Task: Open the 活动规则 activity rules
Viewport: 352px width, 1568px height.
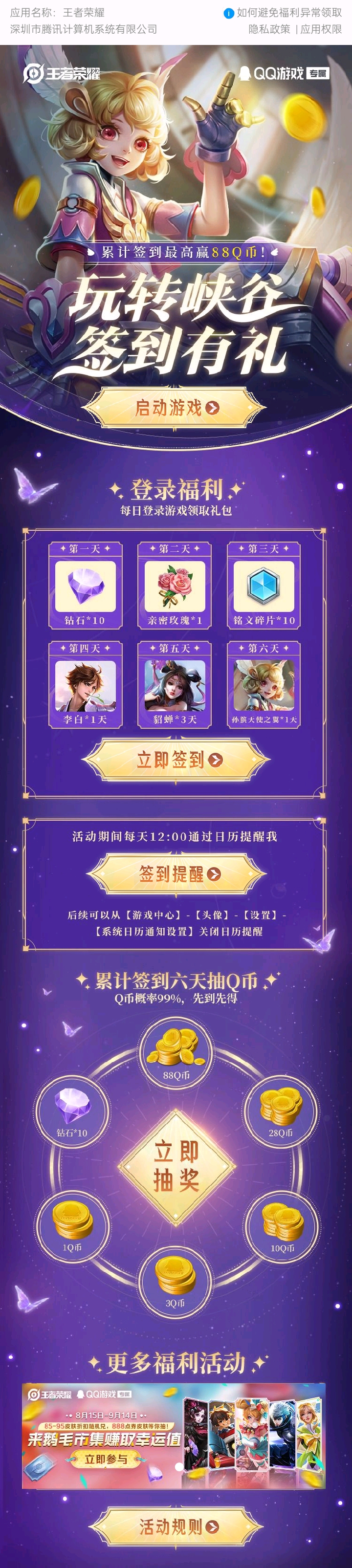Action: 176,1526
